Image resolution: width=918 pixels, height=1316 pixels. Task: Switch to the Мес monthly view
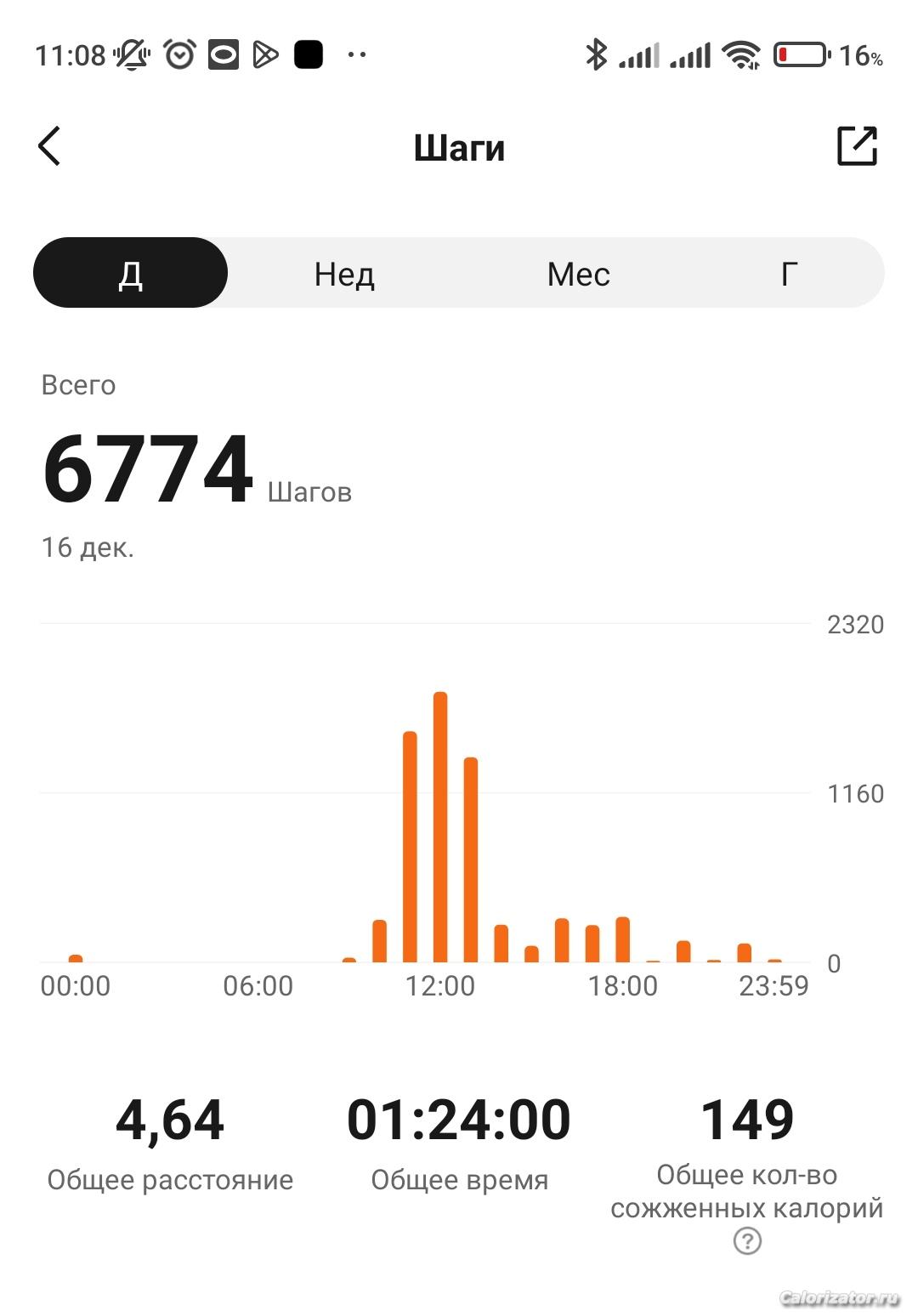pos(578,274)
